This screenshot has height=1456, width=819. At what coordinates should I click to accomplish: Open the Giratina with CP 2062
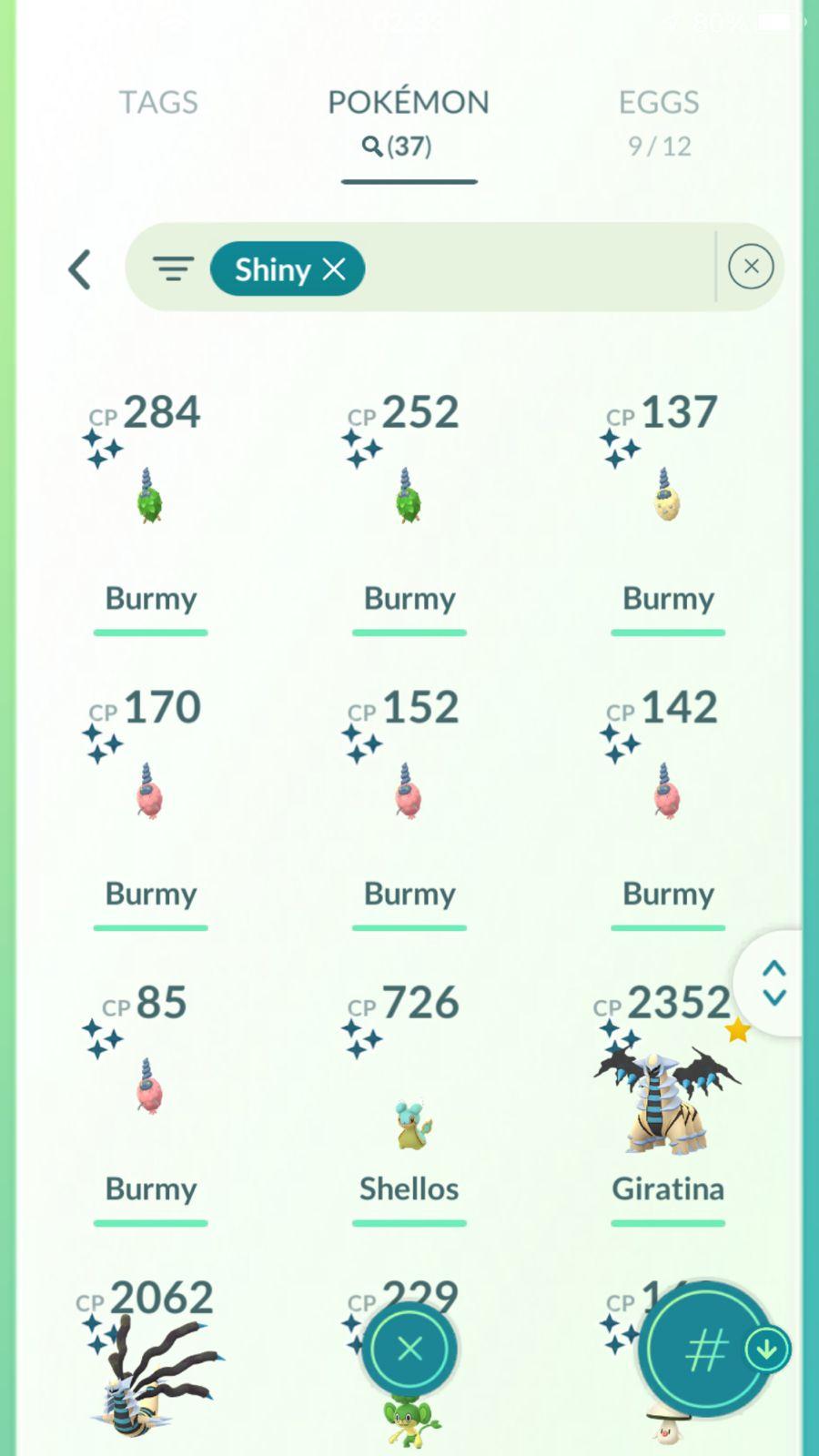[150, 1374]
